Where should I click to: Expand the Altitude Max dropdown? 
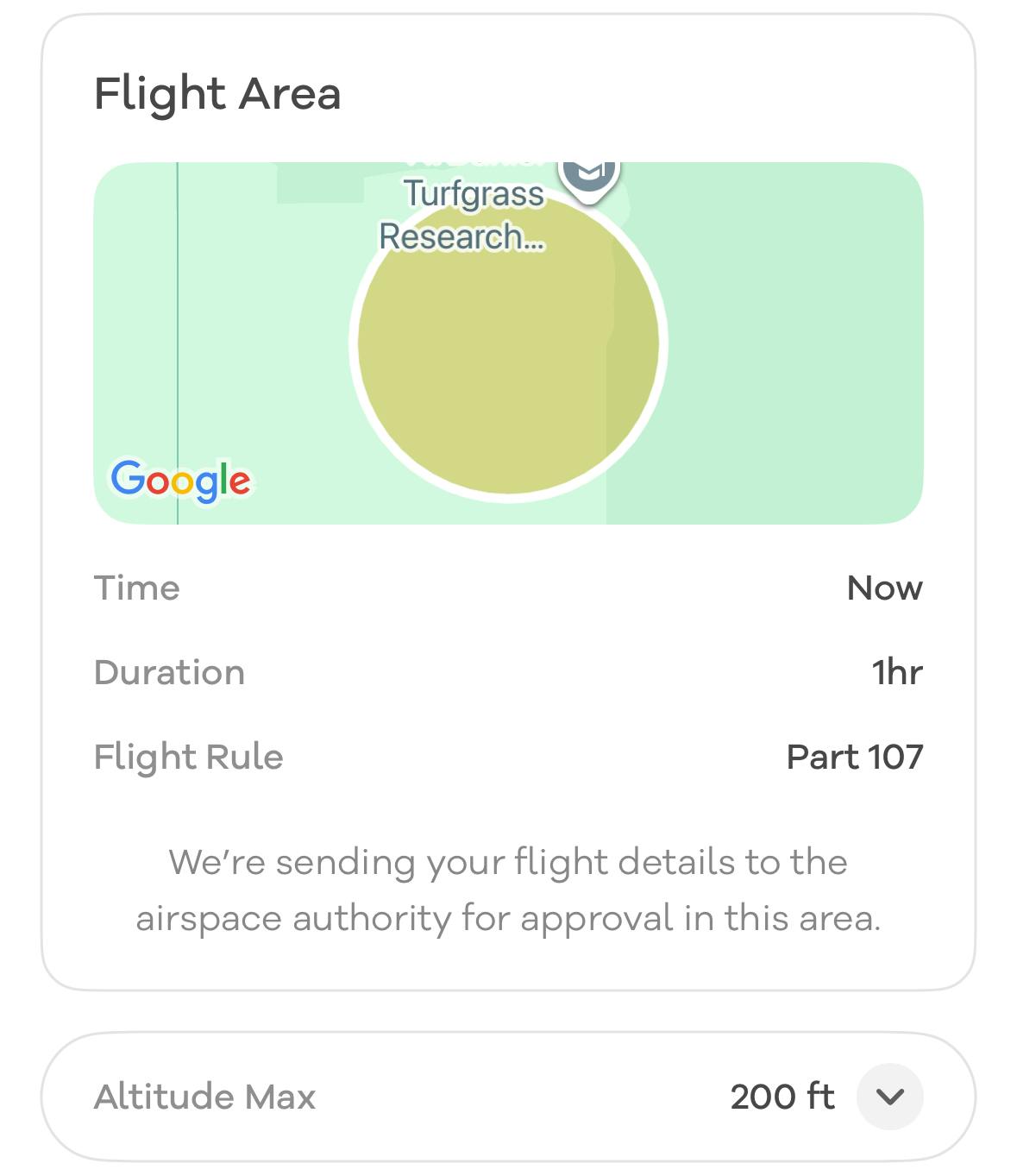[889, 1096]
